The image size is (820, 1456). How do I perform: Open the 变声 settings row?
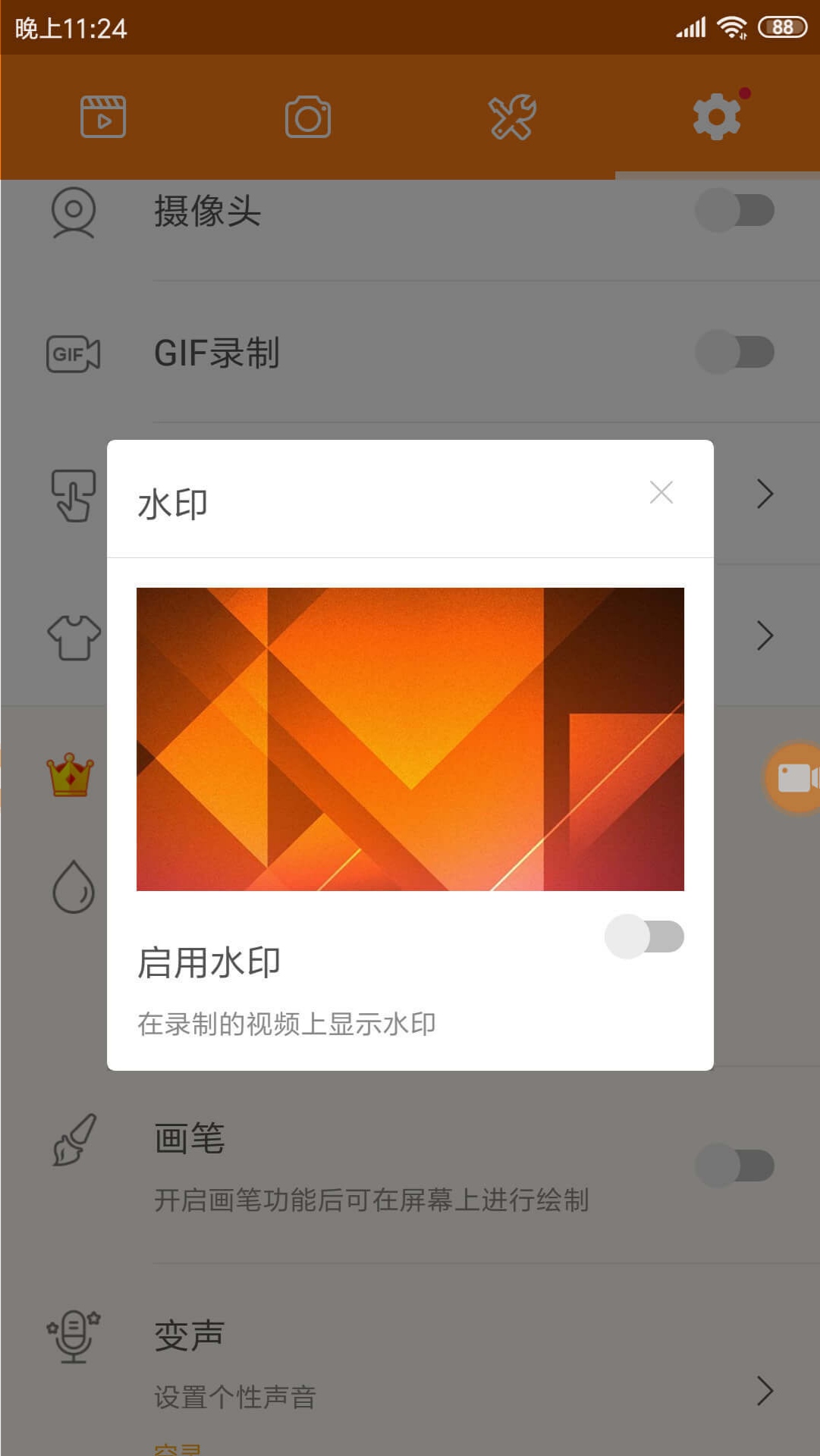(x=410, y=1363)
